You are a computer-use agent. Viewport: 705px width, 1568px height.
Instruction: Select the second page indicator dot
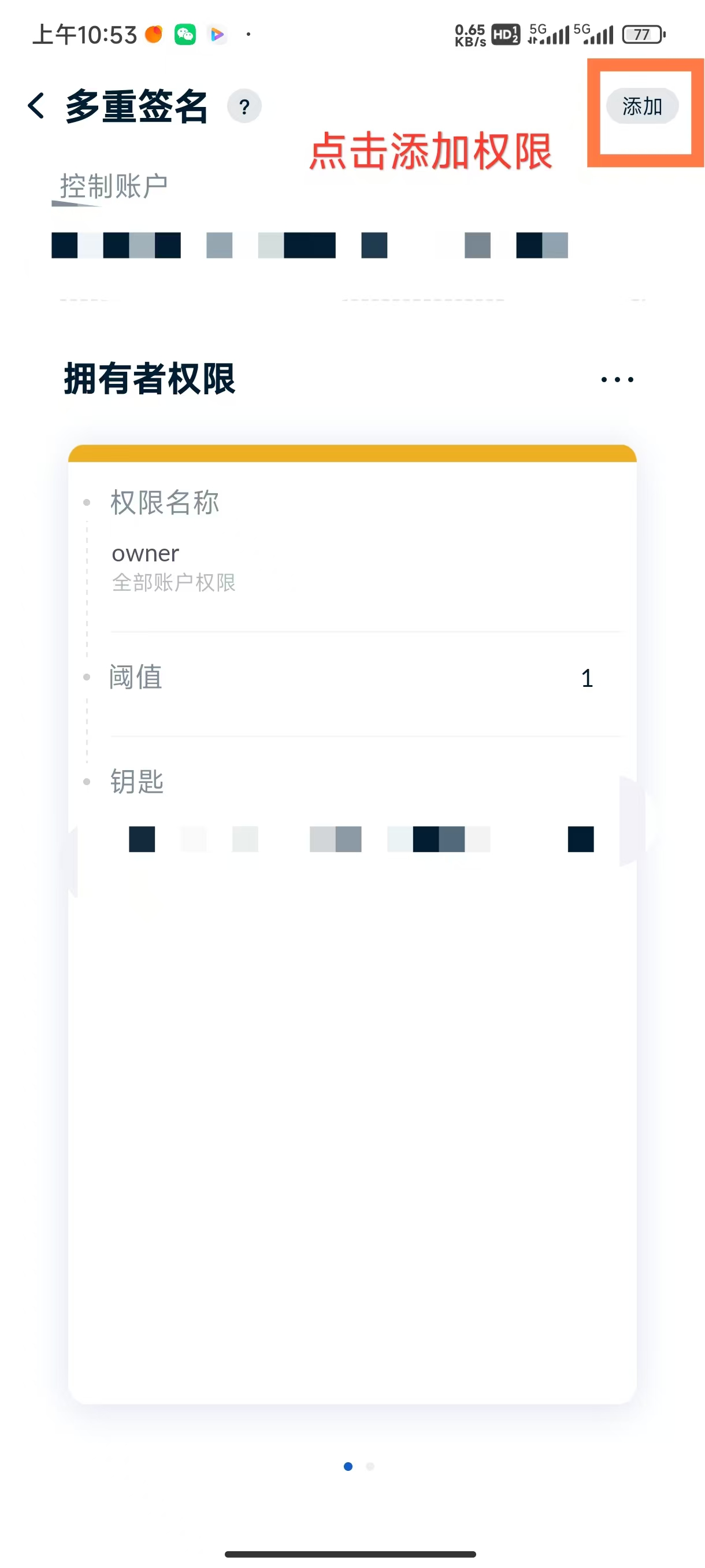click(x=370, y=1466)
